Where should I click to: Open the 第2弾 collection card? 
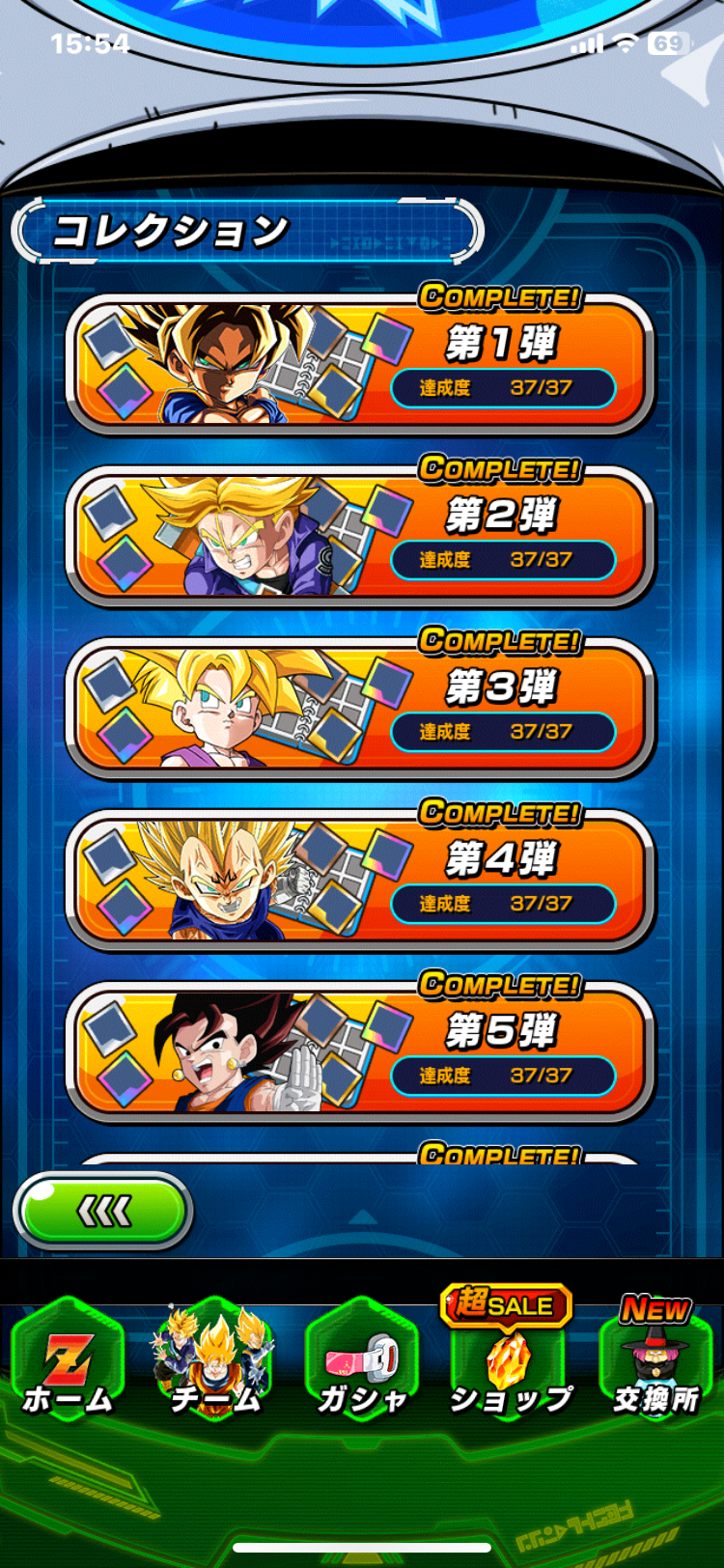pos(359,537)
